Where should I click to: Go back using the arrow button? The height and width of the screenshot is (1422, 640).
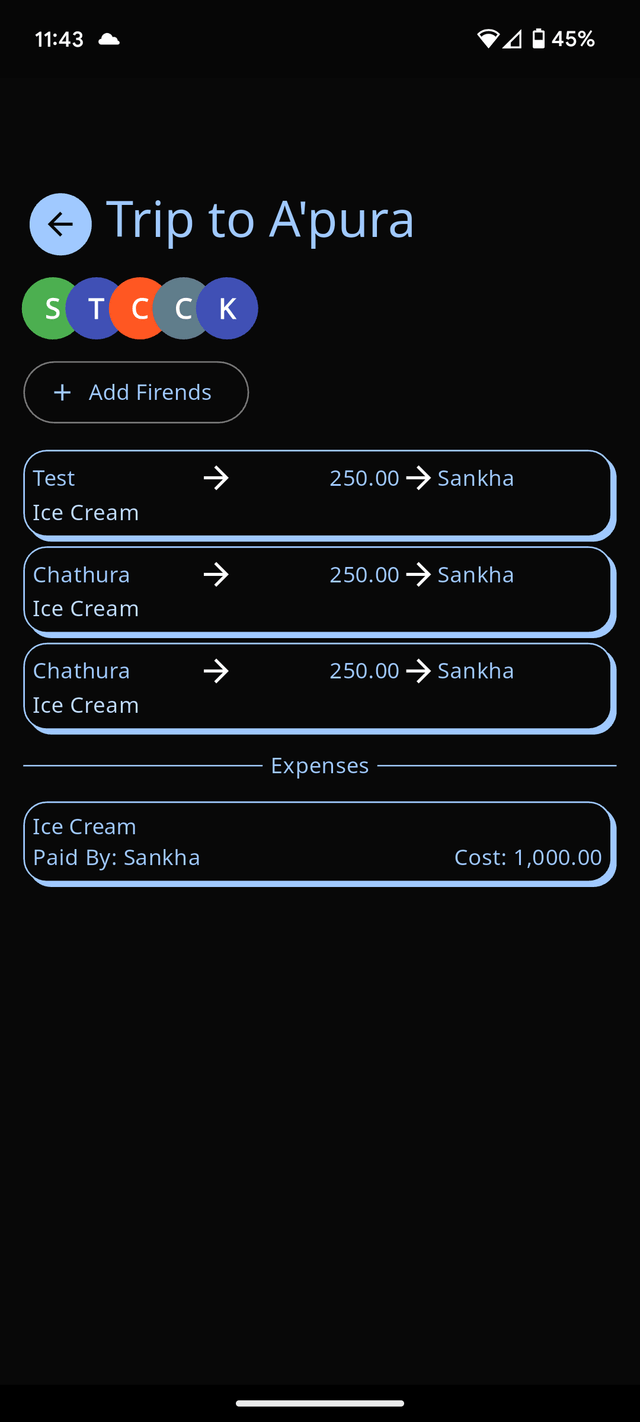(60, 224)
